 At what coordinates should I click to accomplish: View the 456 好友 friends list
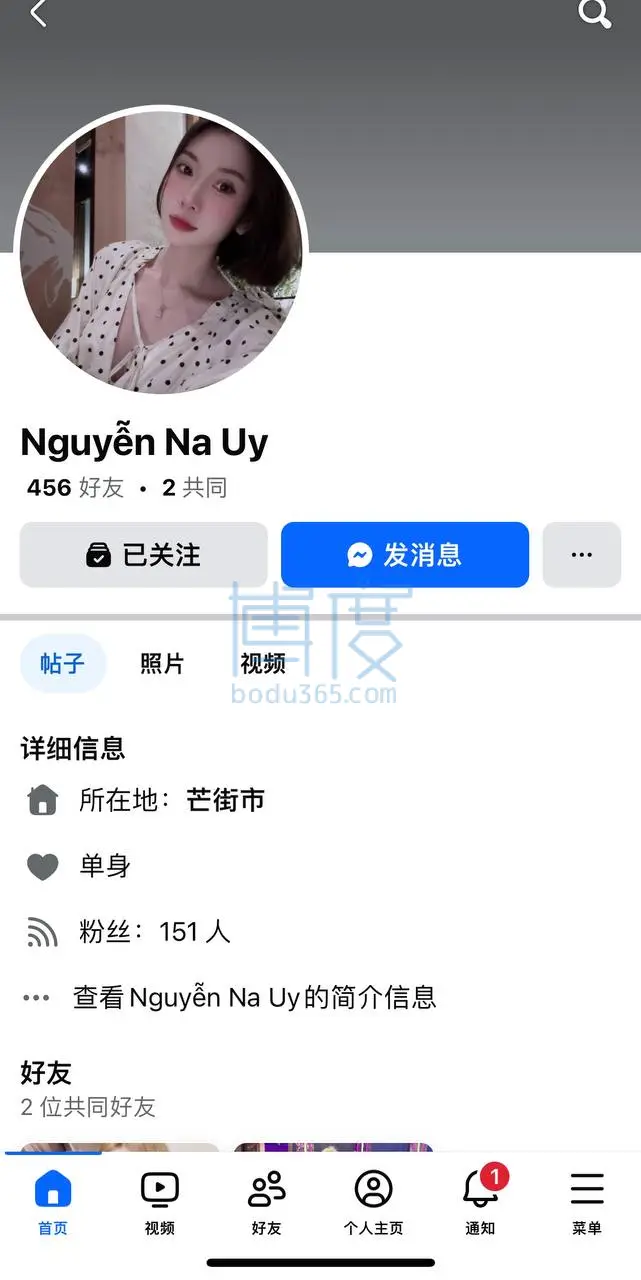tap(75, 488)
